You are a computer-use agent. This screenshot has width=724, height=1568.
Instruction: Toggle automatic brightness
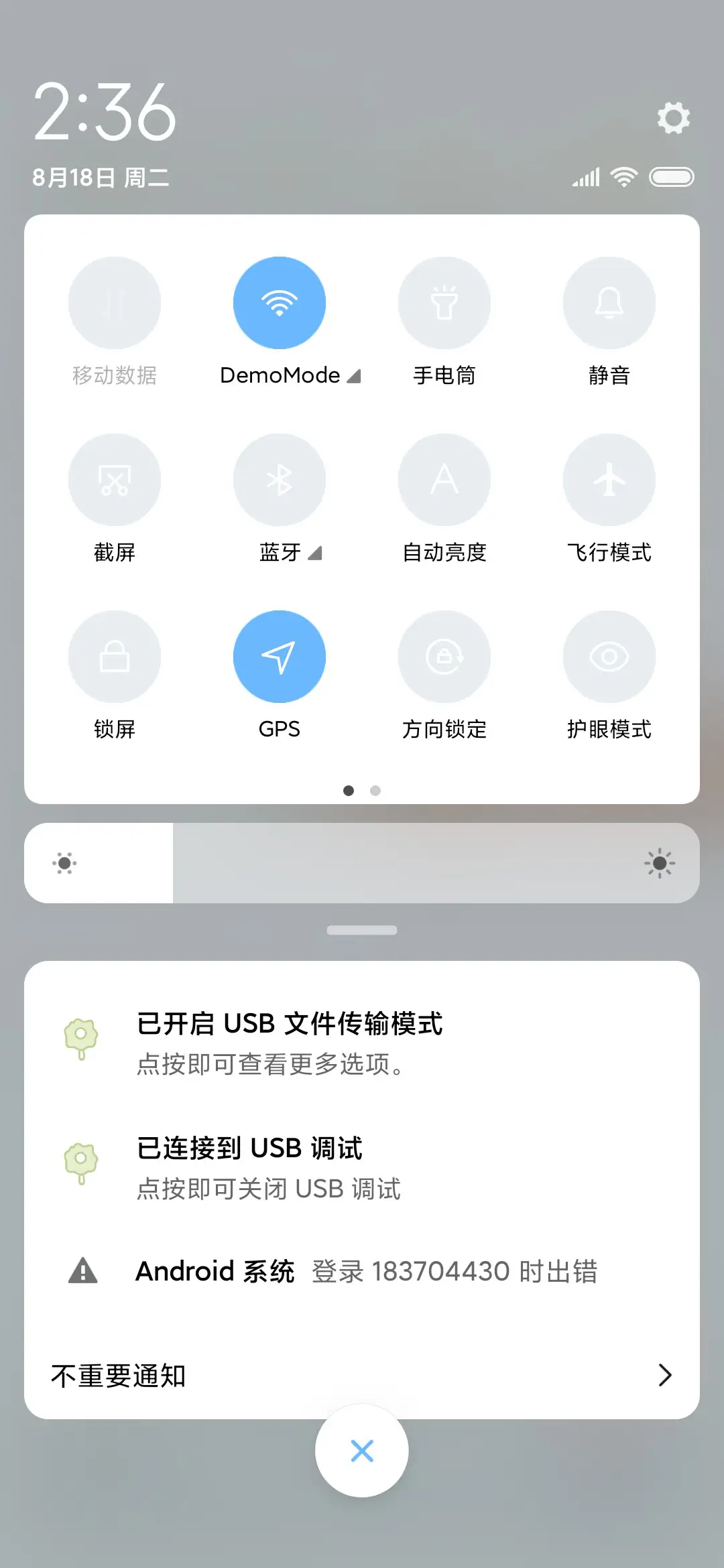444,479
